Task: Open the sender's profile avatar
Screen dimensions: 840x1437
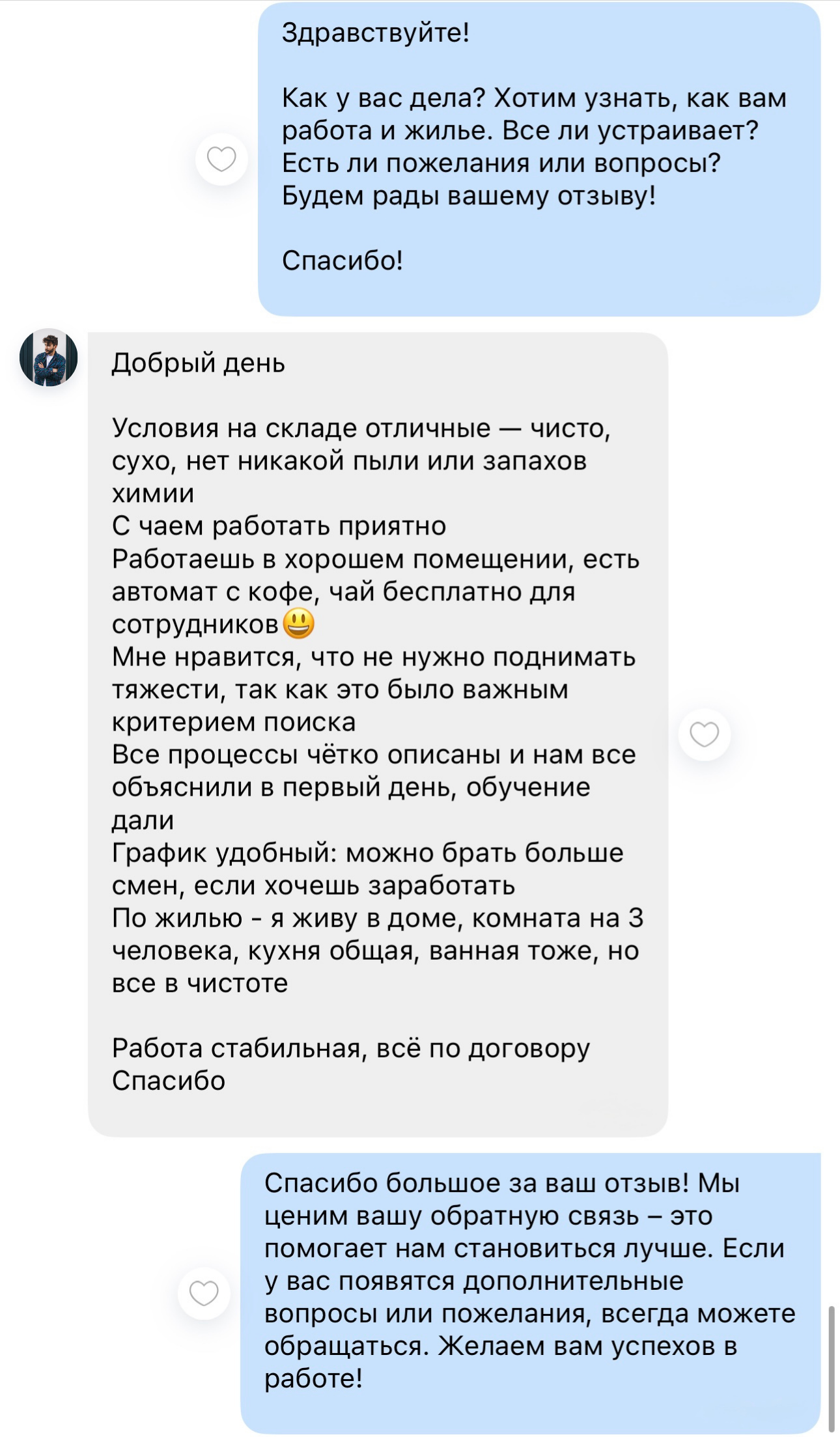Action: [49, 358]
